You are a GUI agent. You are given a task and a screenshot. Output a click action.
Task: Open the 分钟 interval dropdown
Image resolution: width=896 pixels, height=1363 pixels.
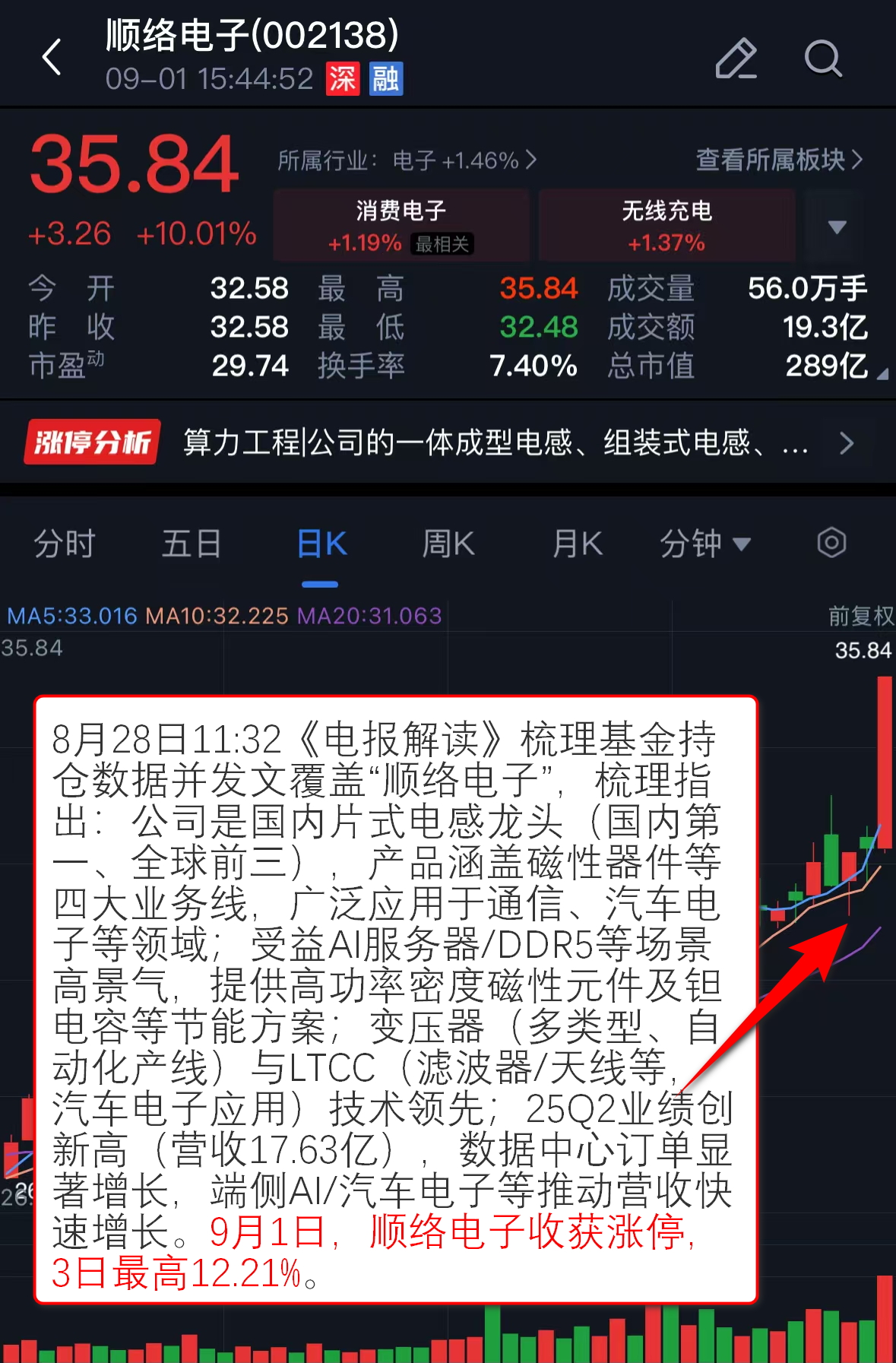(704, 544)
